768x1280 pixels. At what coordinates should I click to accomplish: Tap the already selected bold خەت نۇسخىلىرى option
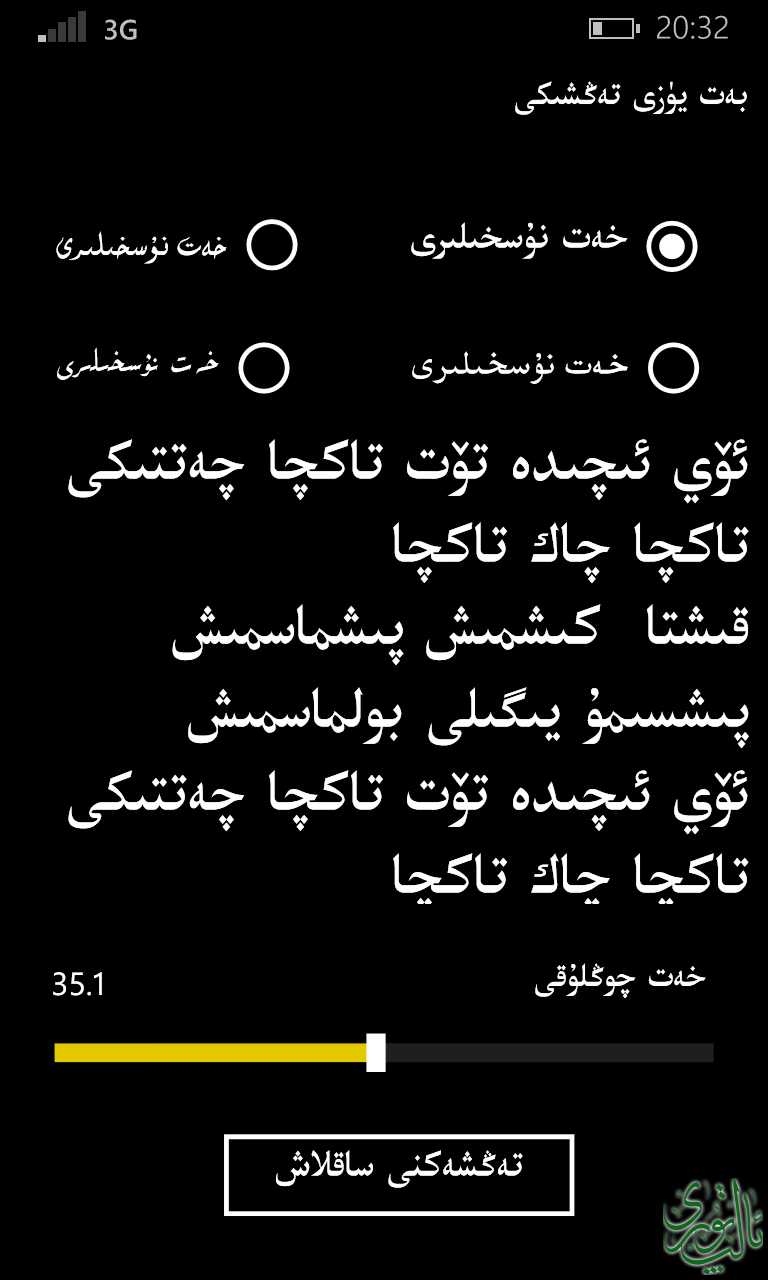671,245
